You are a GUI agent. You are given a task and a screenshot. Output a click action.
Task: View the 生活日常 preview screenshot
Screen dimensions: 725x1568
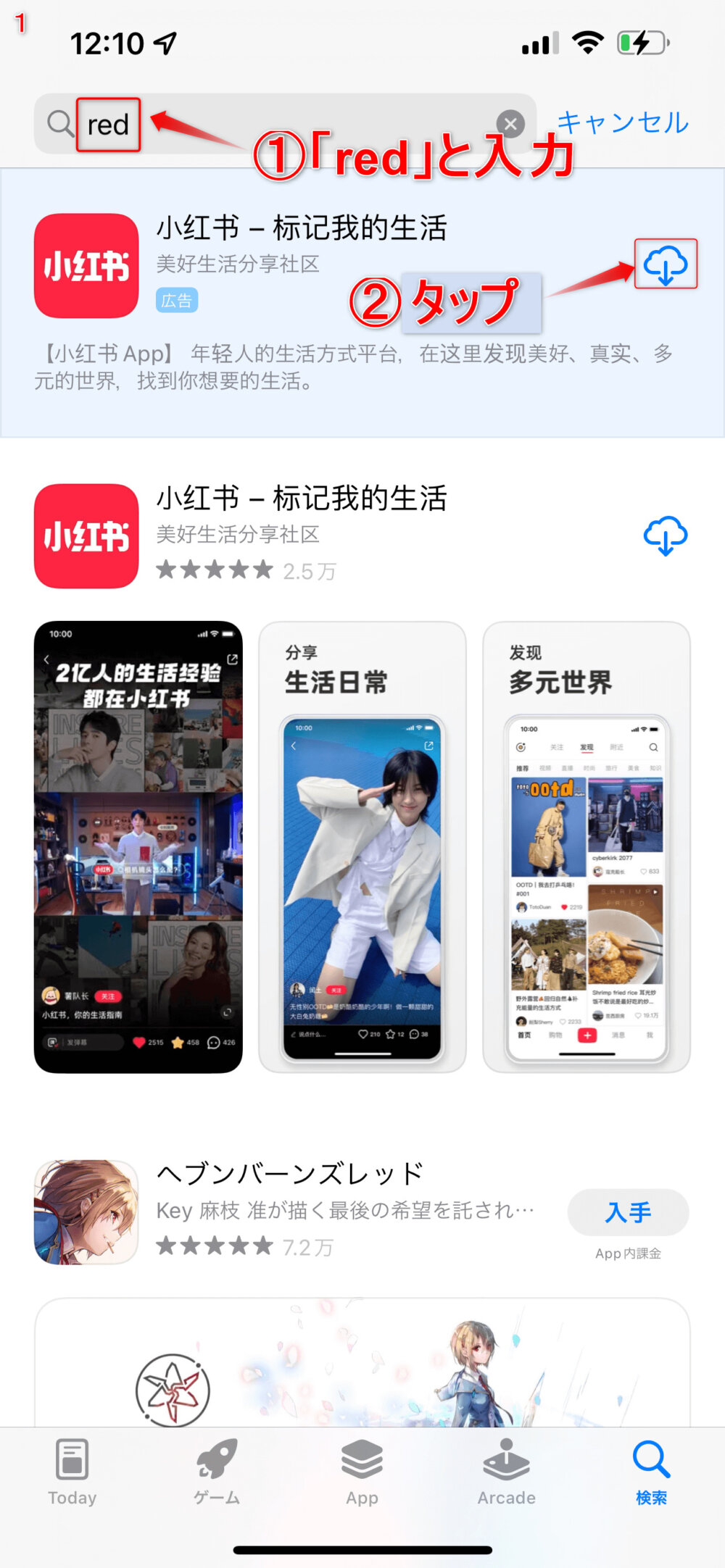tap(362, 846)
